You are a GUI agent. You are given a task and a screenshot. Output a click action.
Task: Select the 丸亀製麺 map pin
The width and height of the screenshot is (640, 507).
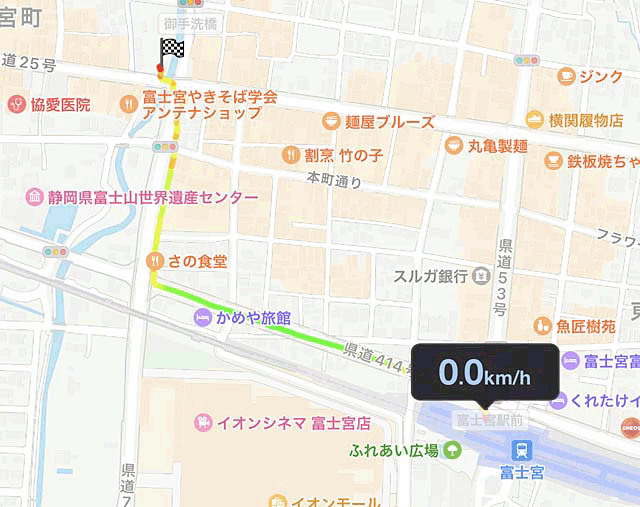(454, 145)
